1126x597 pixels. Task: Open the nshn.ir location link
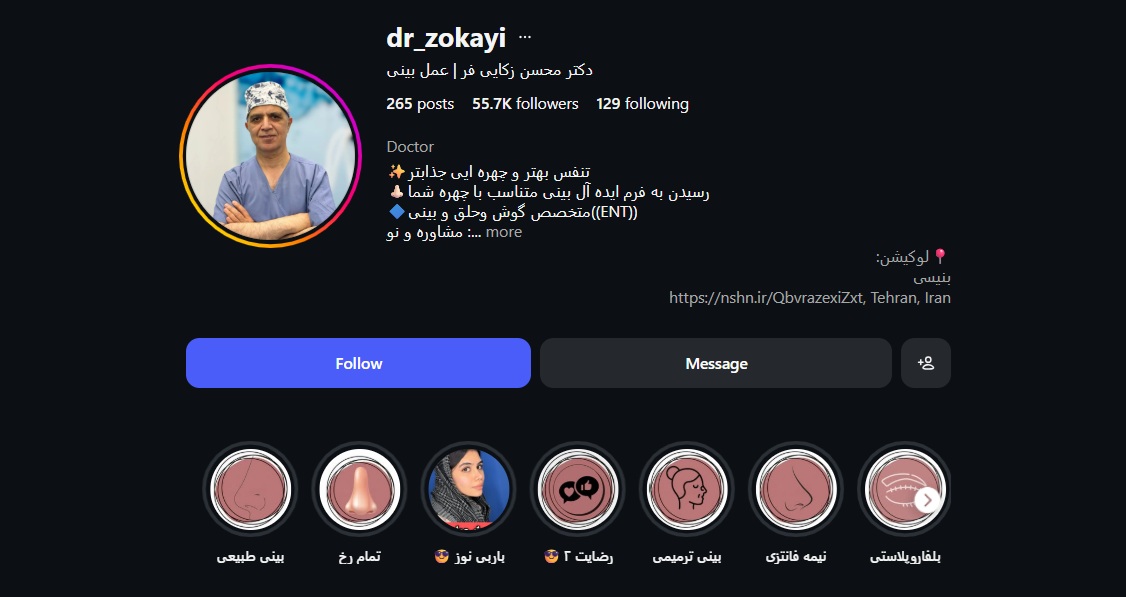point(810,298)
